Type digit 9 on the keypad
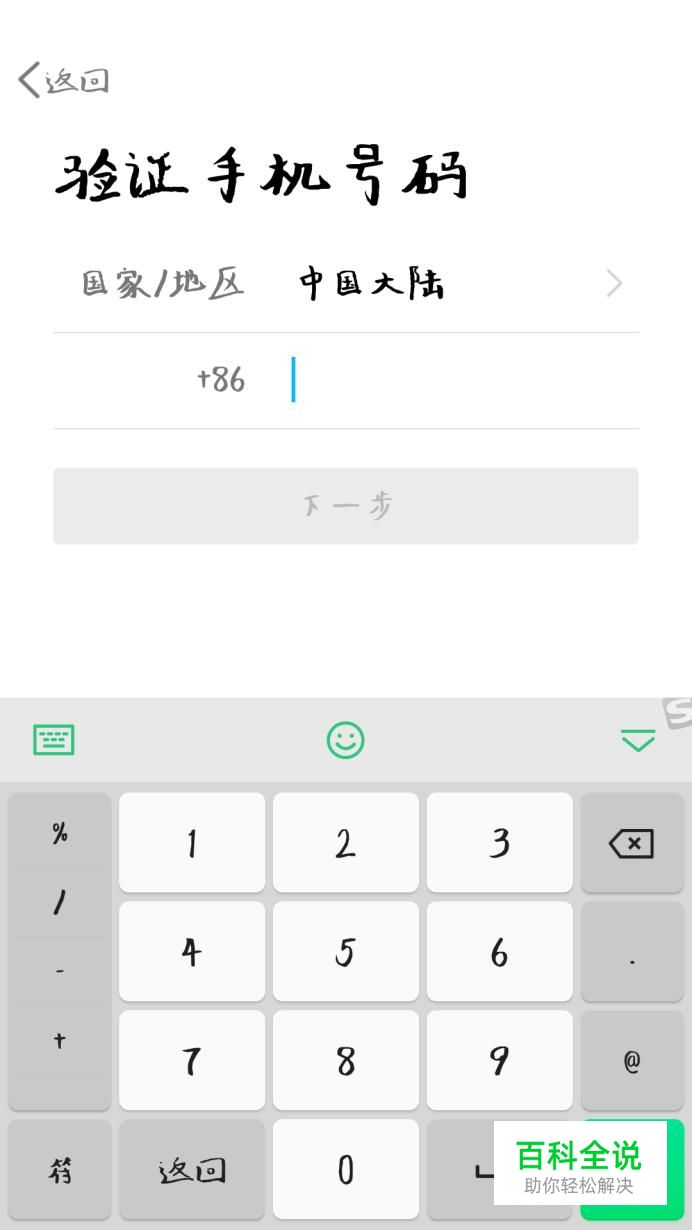This screenshot has width=692, height=1230. point(500,1060)
